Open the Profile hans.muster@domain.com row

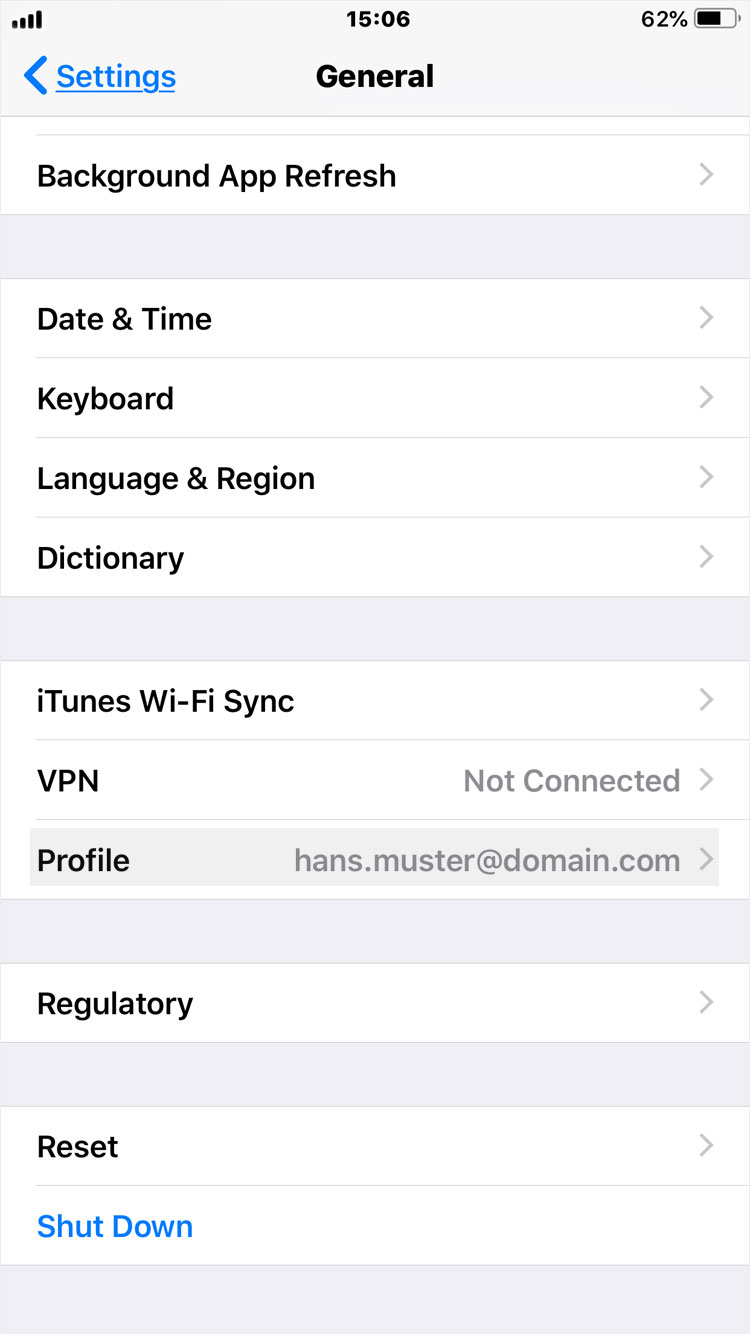(x=375, y=860)
